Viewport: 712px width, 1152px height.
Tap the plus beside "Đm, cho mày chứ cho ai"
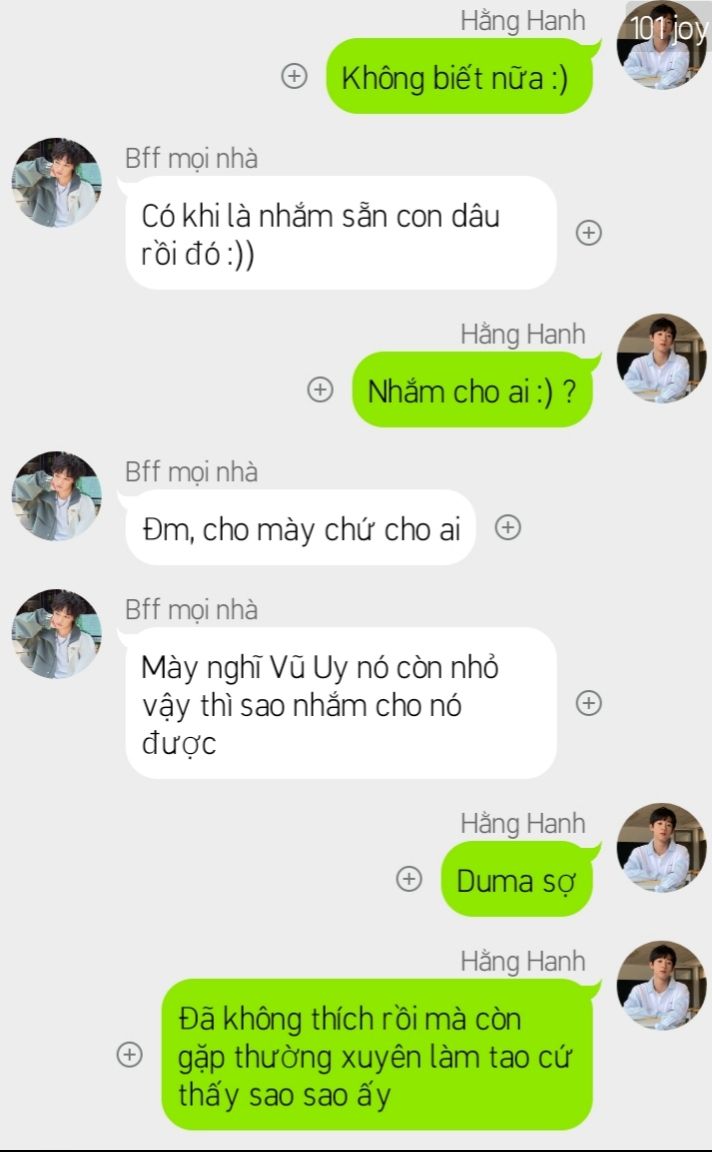(x=508, y=527)
